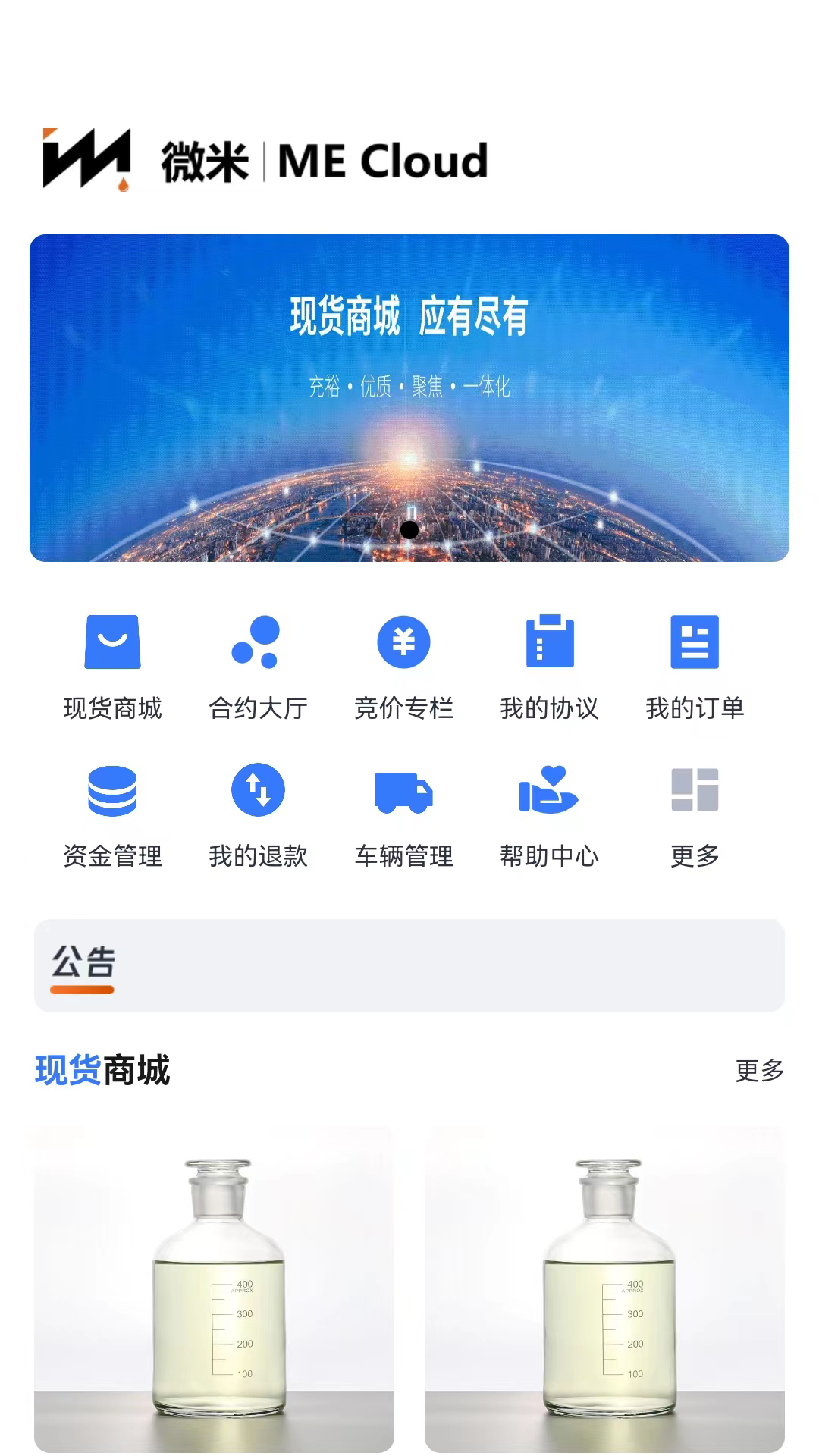Select the 合约大厅 contract hall icon
The image size is (819, 1456).
tap(258, 642)
